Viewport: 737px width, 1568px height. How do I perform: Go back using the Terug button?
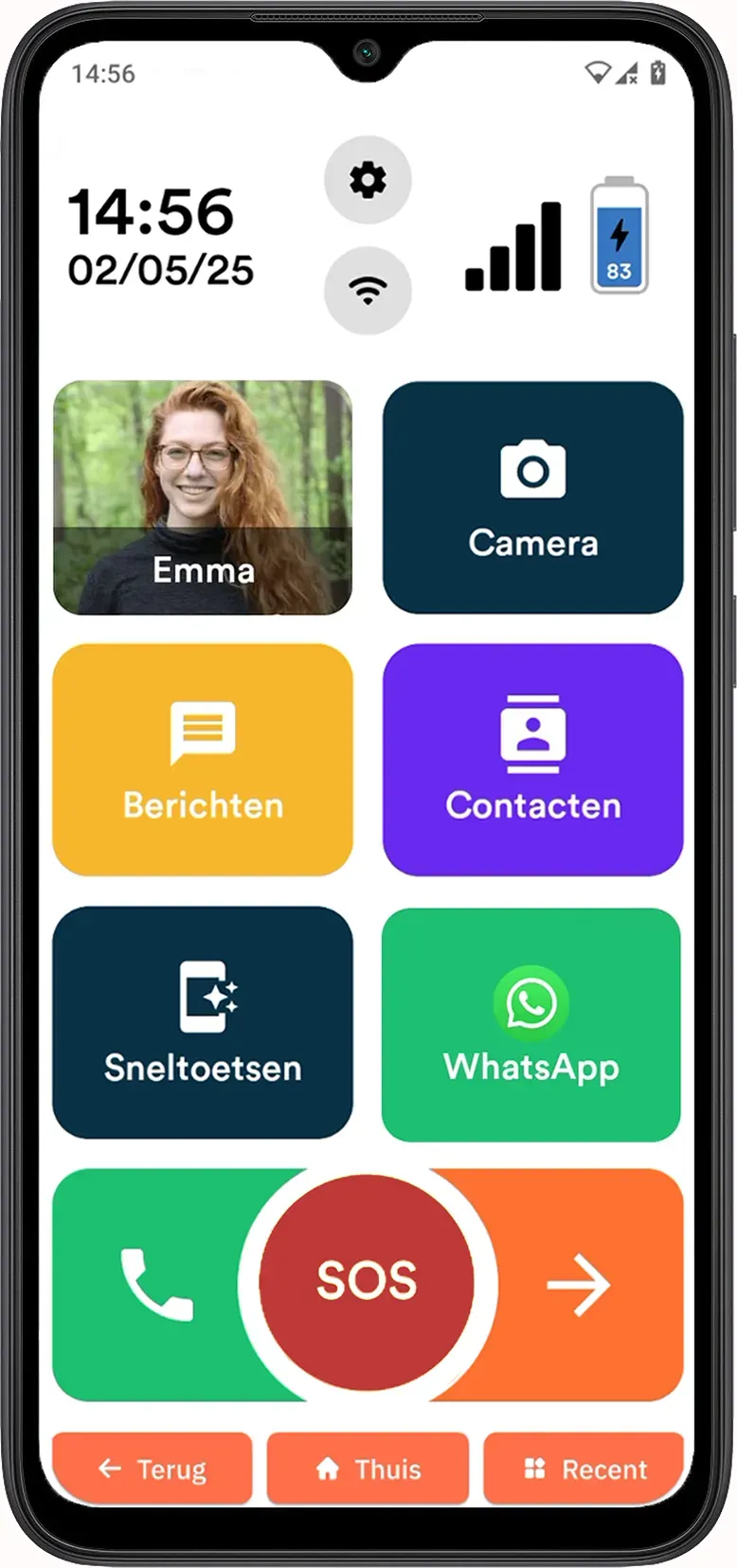click(152, 1468)
